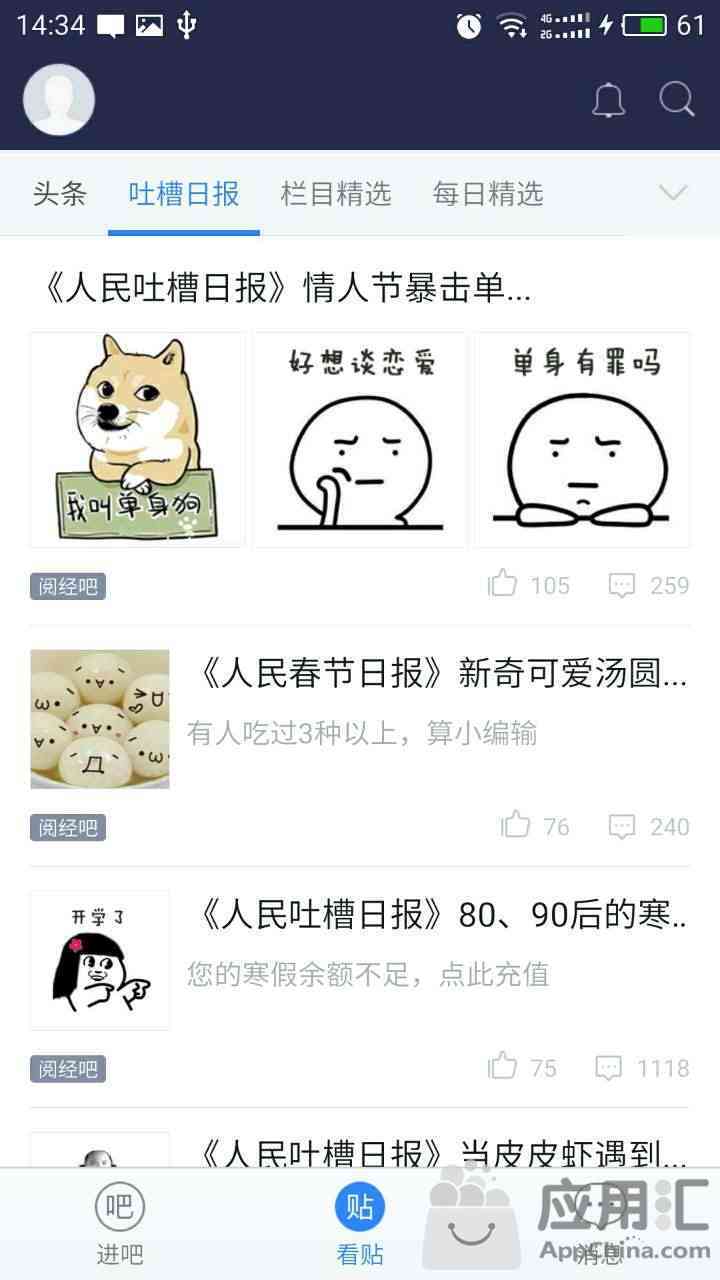Screen dimensions: 720x1280
Task: Switch to the 头条 tab
Action: 60,193
